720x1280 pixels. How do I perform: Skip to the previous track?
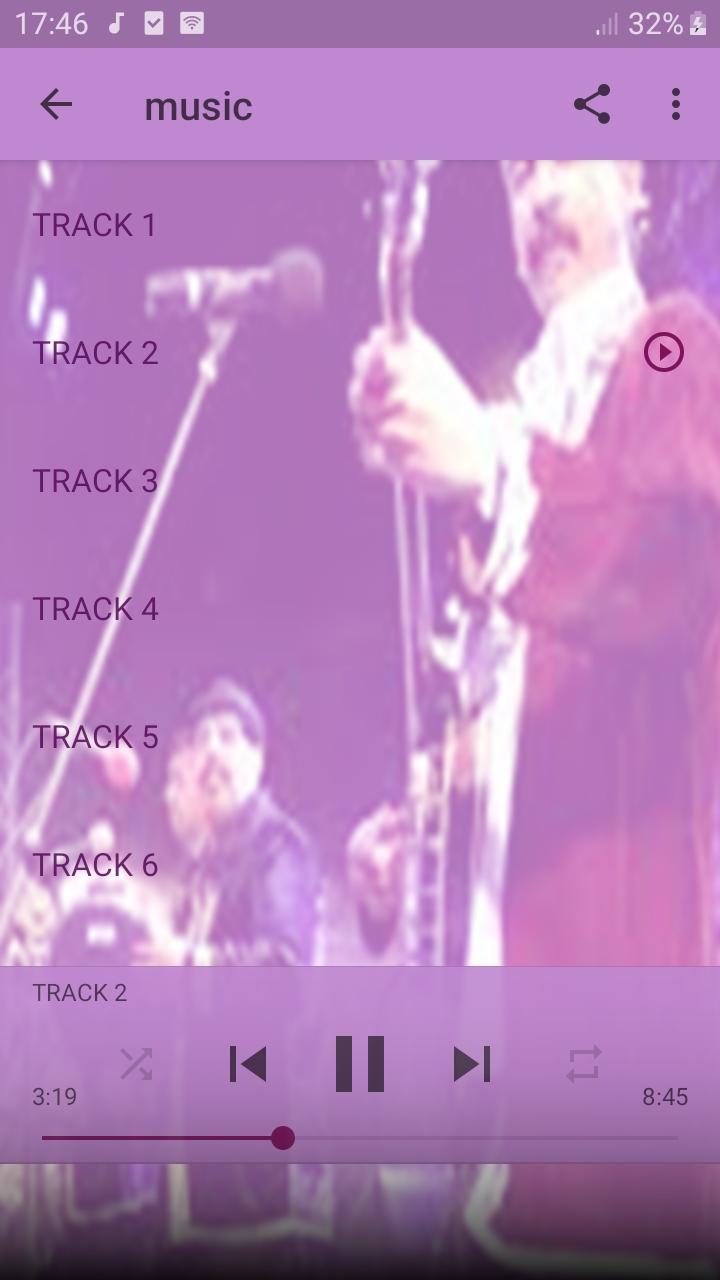tap(248, 1064)
